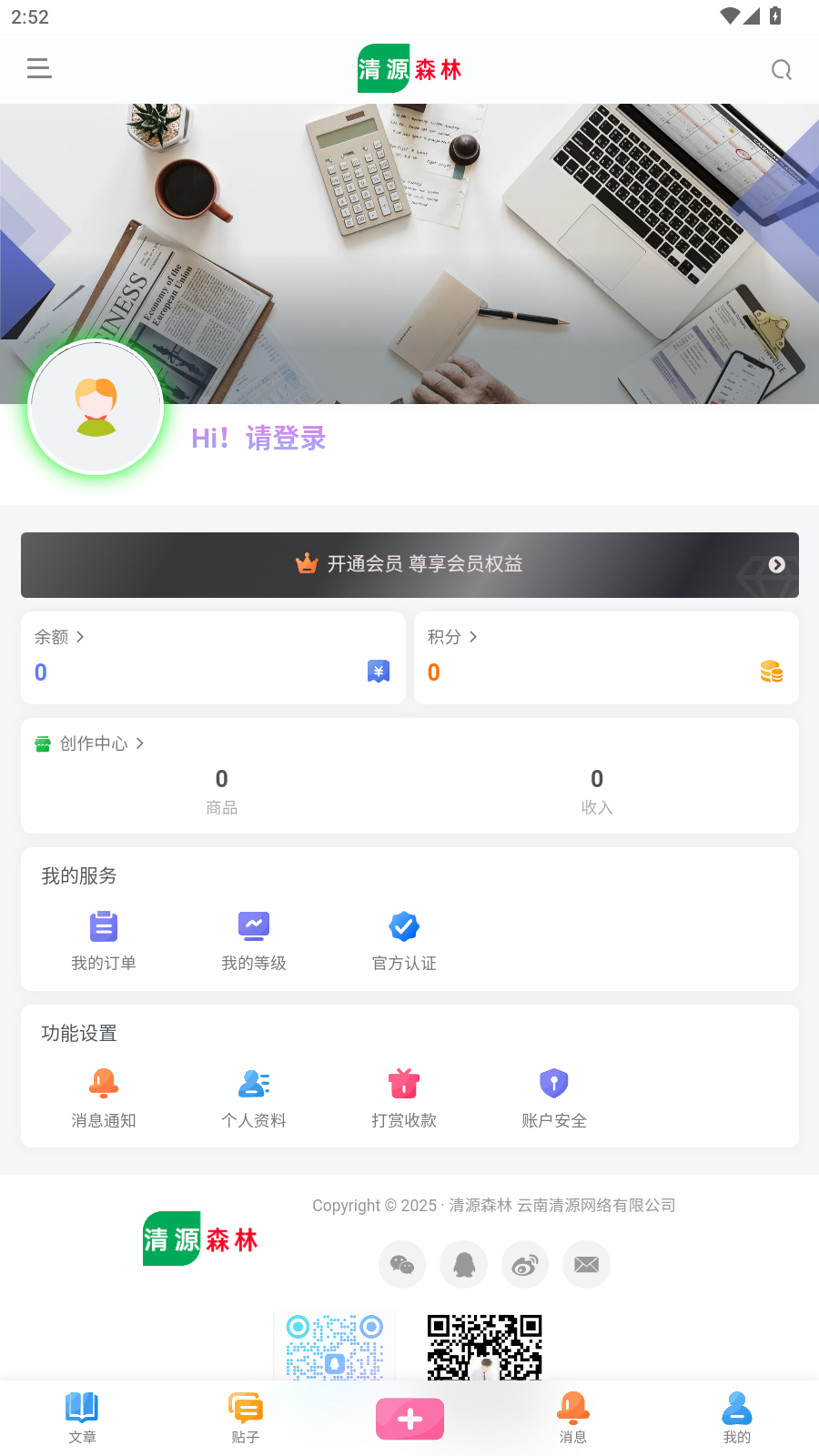
Task: Expand 余额 balance details via chevron
Action: [x=82, y=637]
